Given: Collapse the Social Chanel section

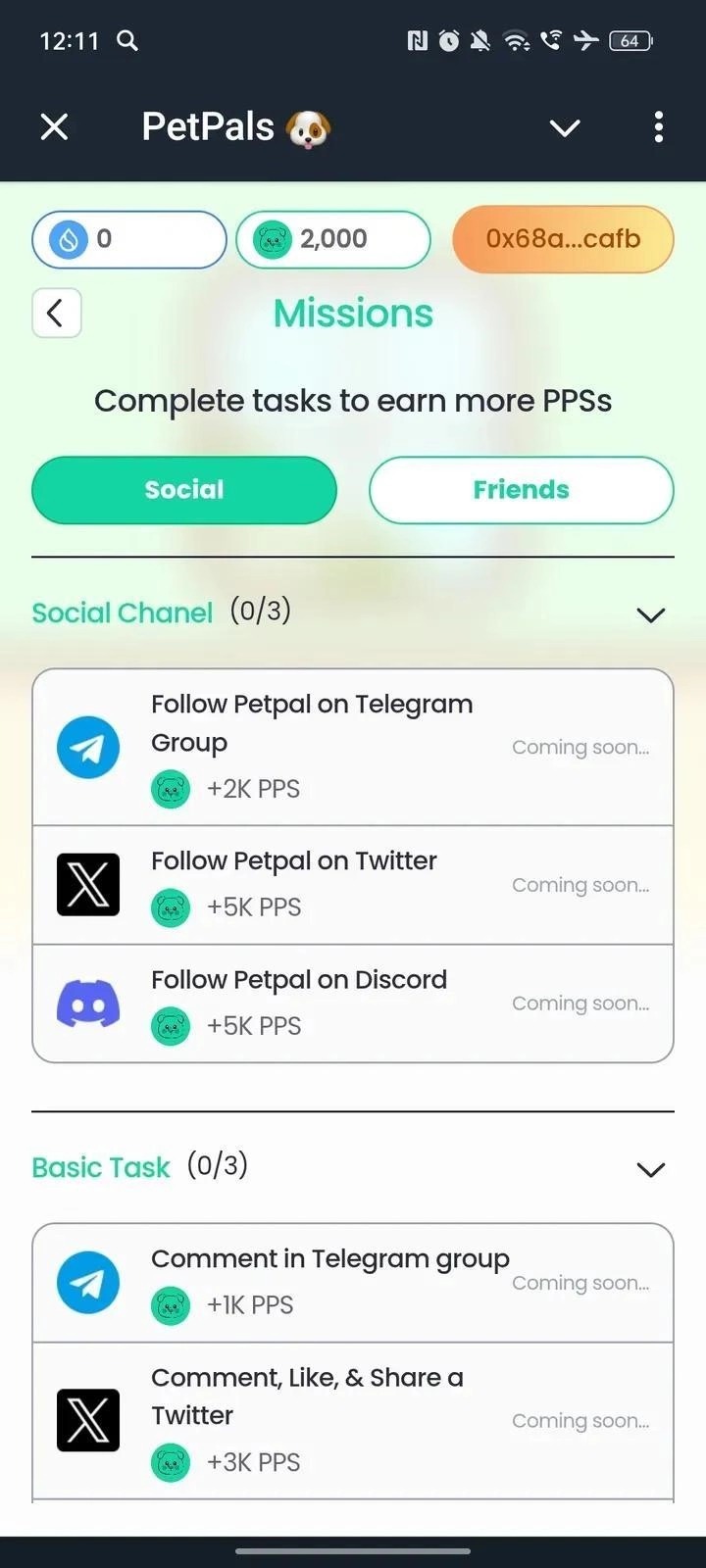Looking at the screenshot, I should click(650, 614).
